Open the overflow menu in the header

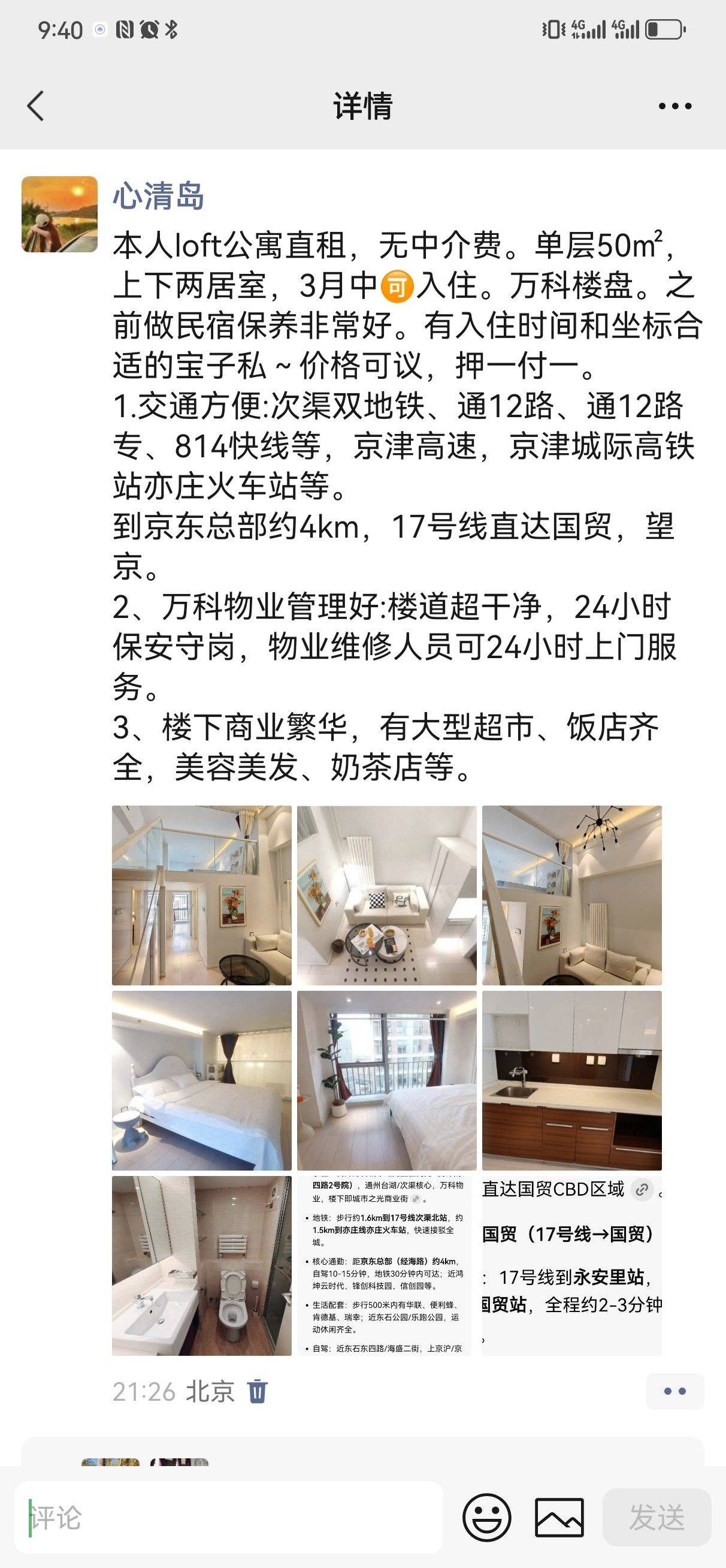(675, 106)
